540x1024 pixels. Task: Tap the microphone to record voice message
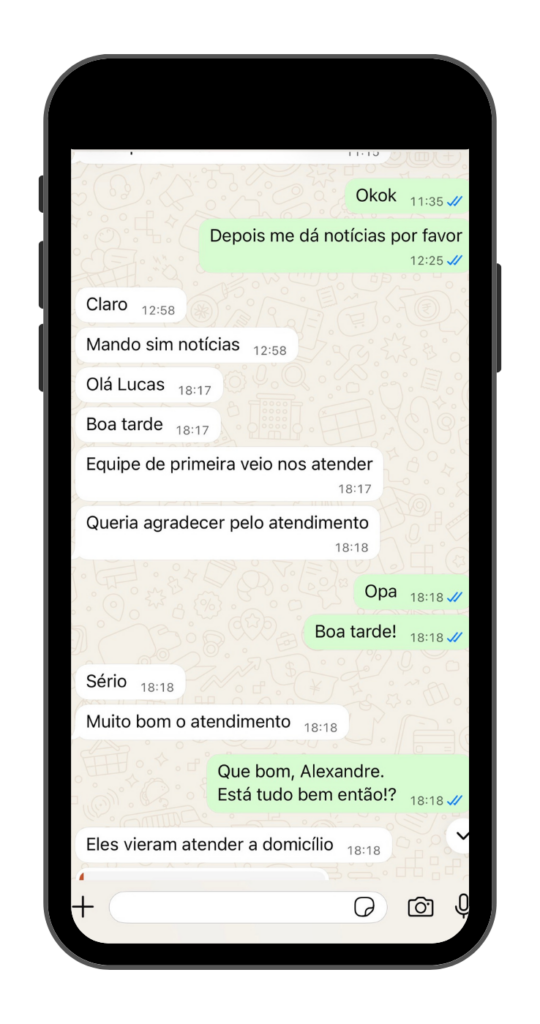click(x=462, y=906)
